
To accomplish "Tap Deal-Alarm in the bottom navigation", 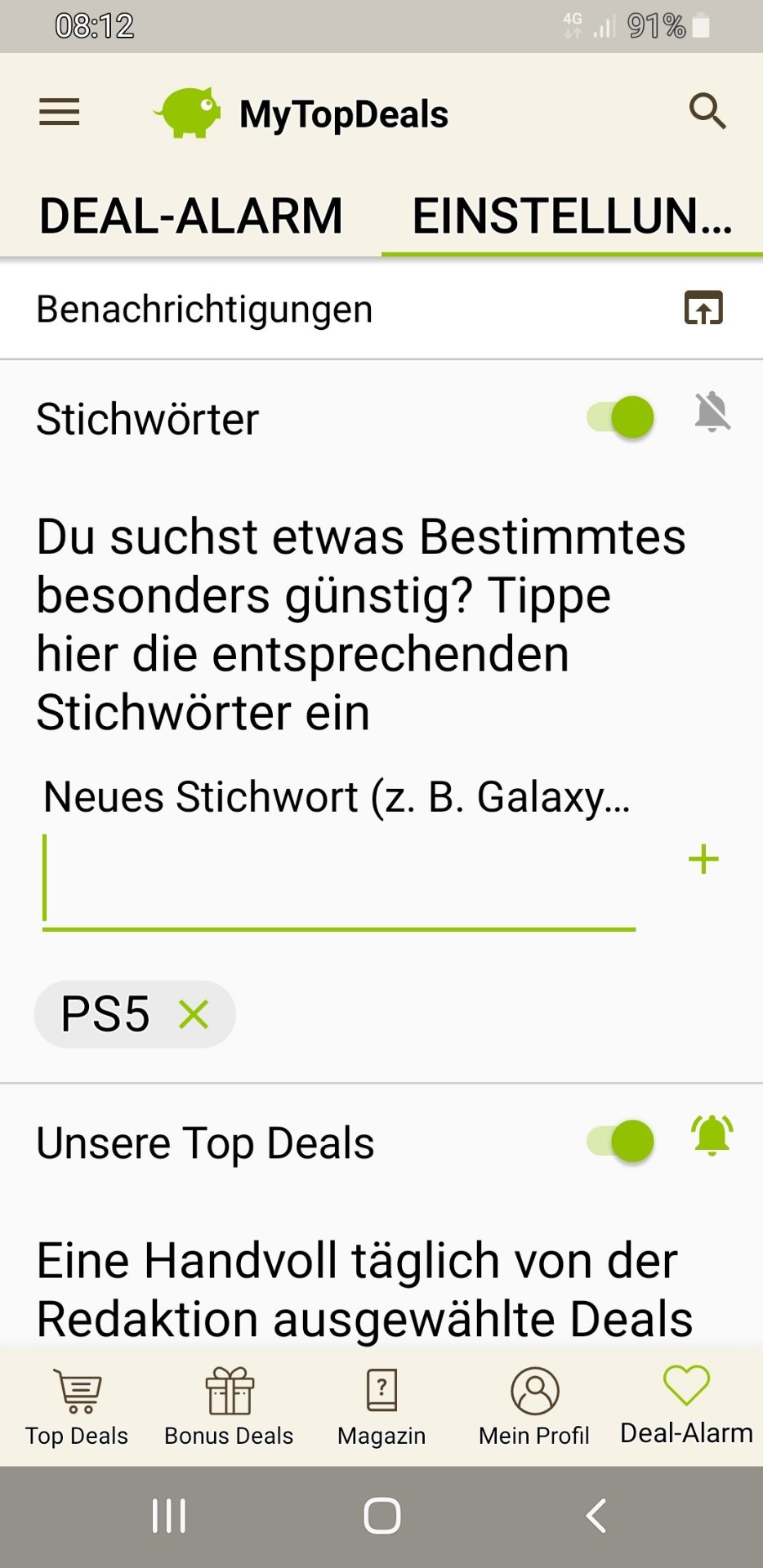I will 686,1406.
